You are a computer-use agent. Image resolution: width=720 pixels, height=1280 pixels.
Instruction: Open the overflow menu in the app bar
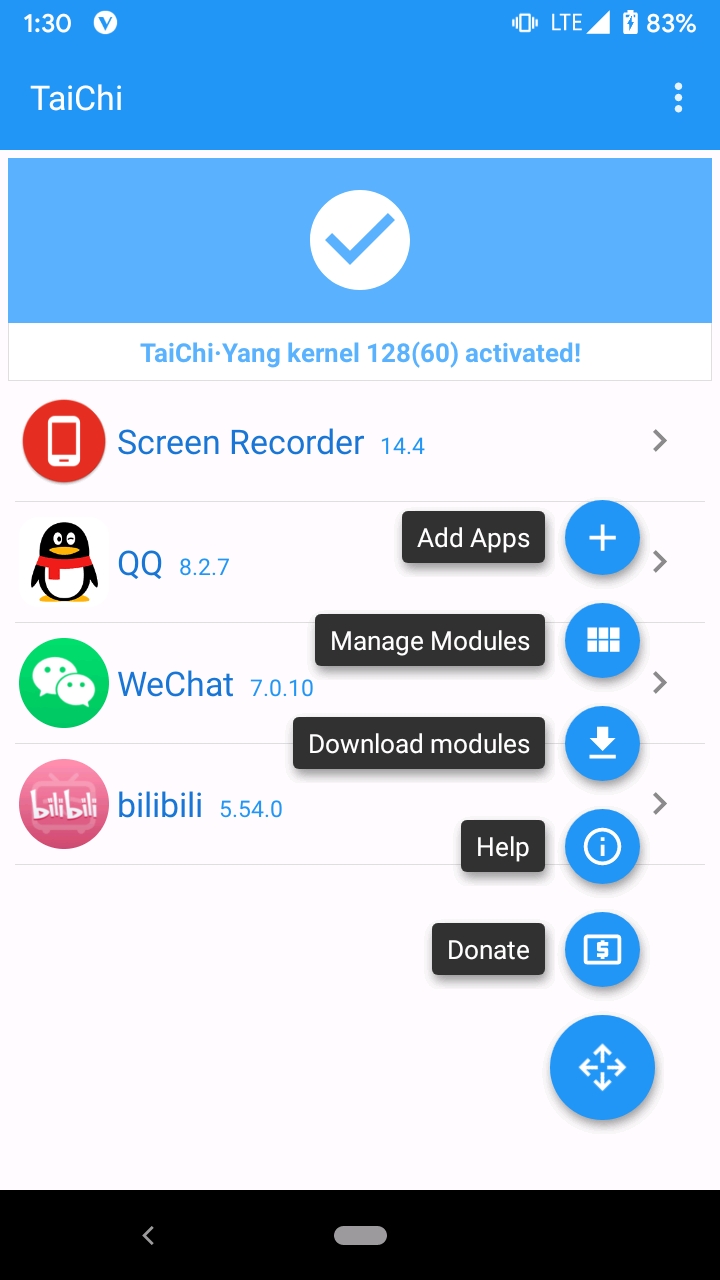(x=678, y=98)
